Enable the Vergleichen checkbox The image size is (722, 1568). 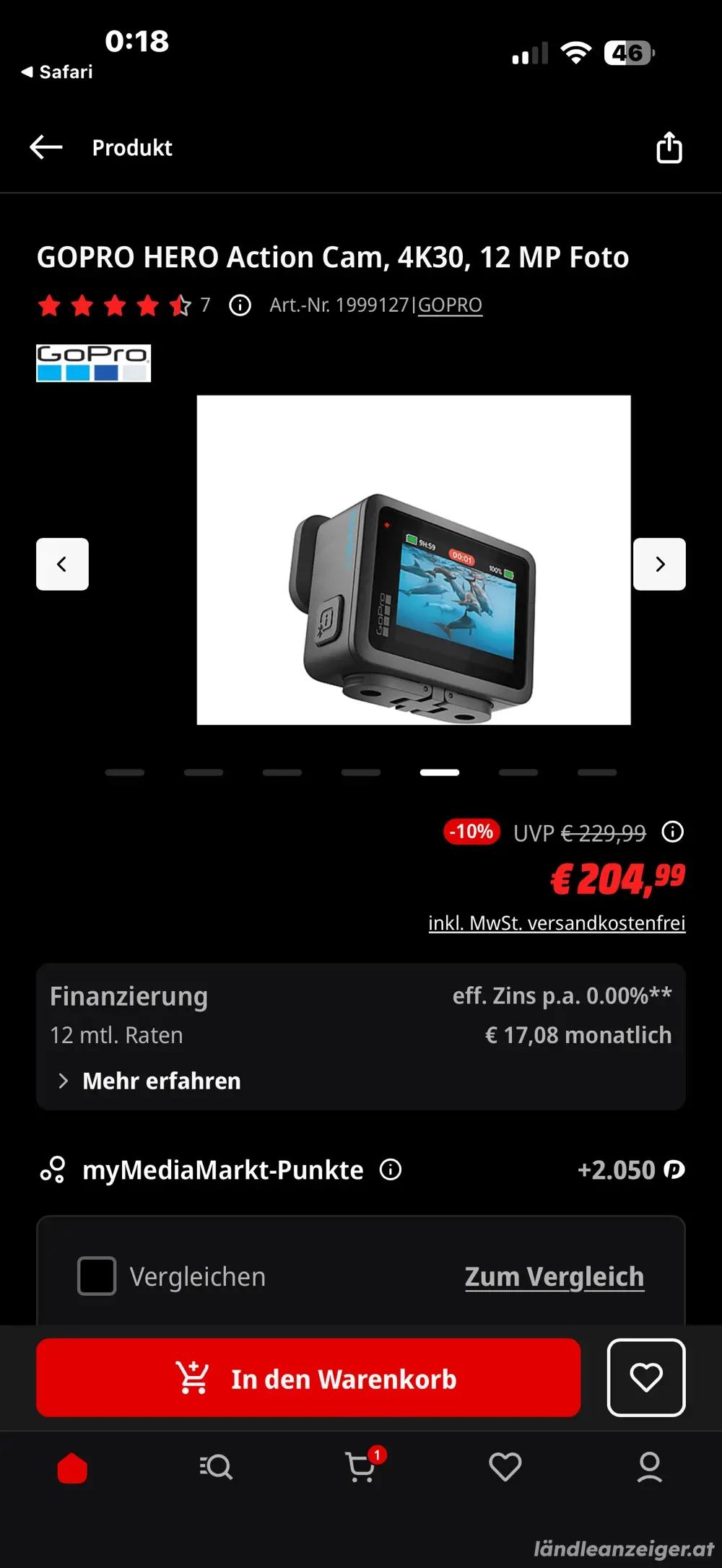pyautogui.click(x=96, y=1276)
